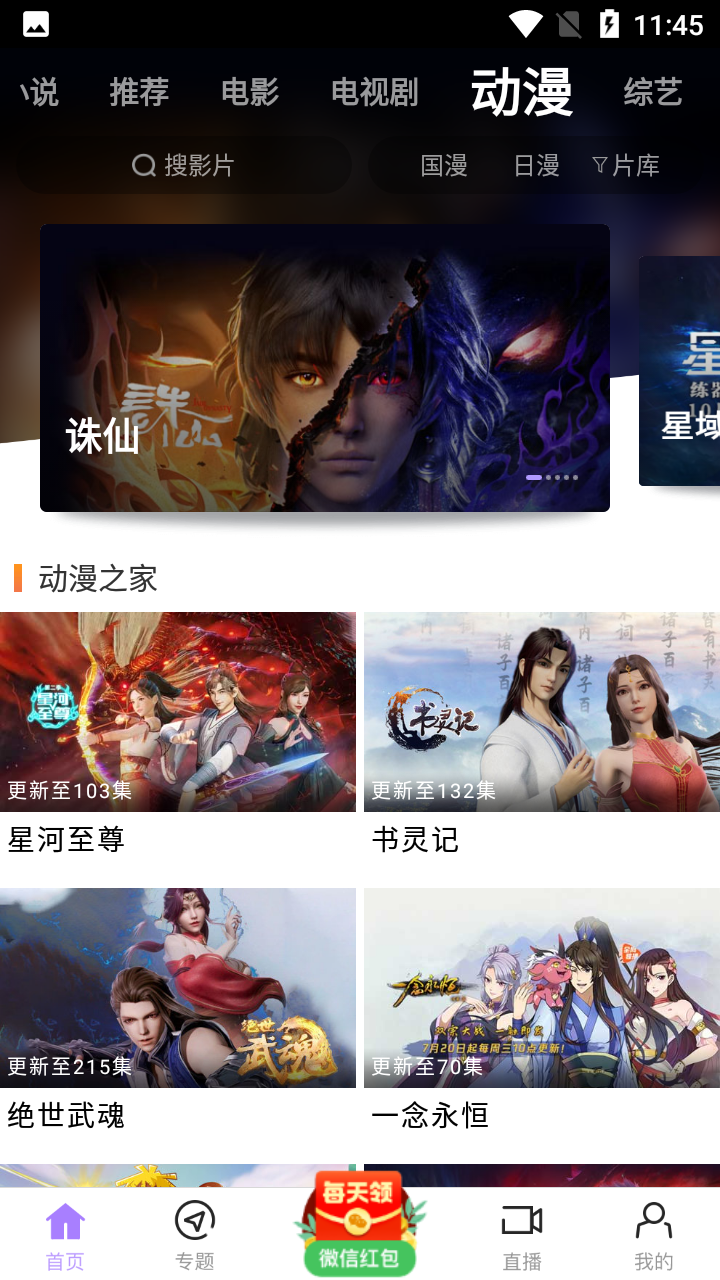The height and width of the screenshot is (1280, 720).
Task: Go to 首页 in bottom navigation
Action: click(x=65, y=1235)
